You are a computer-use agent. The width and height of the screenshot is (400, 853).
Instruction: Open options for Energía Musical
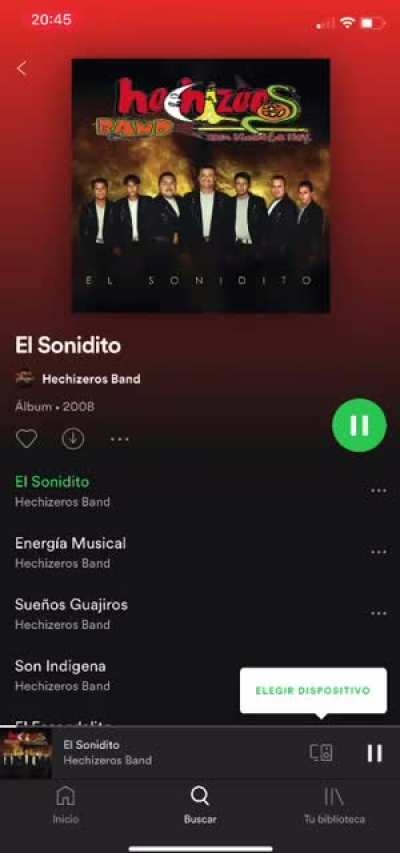[378, 552]
